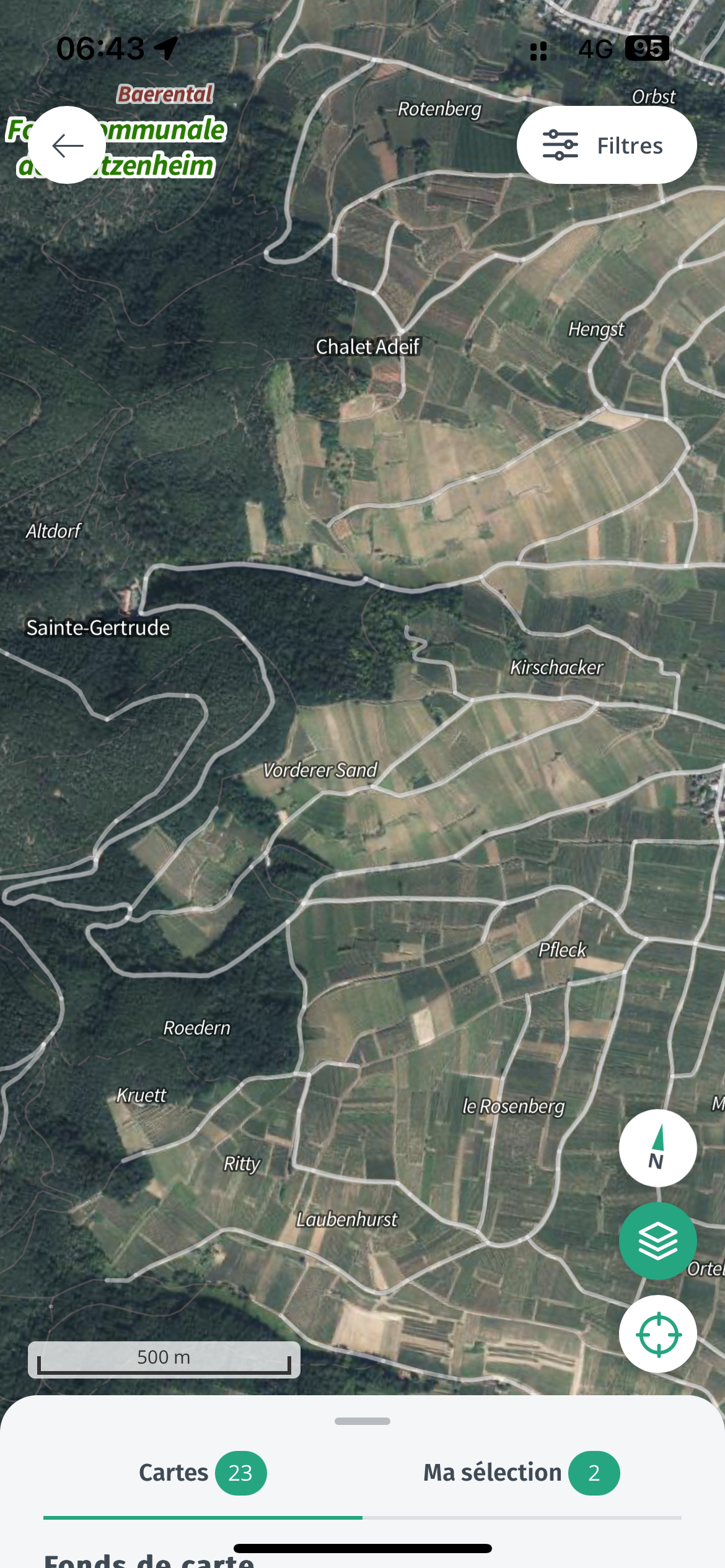
Task: Go back with the arrow button
Action: coord(67,145)
